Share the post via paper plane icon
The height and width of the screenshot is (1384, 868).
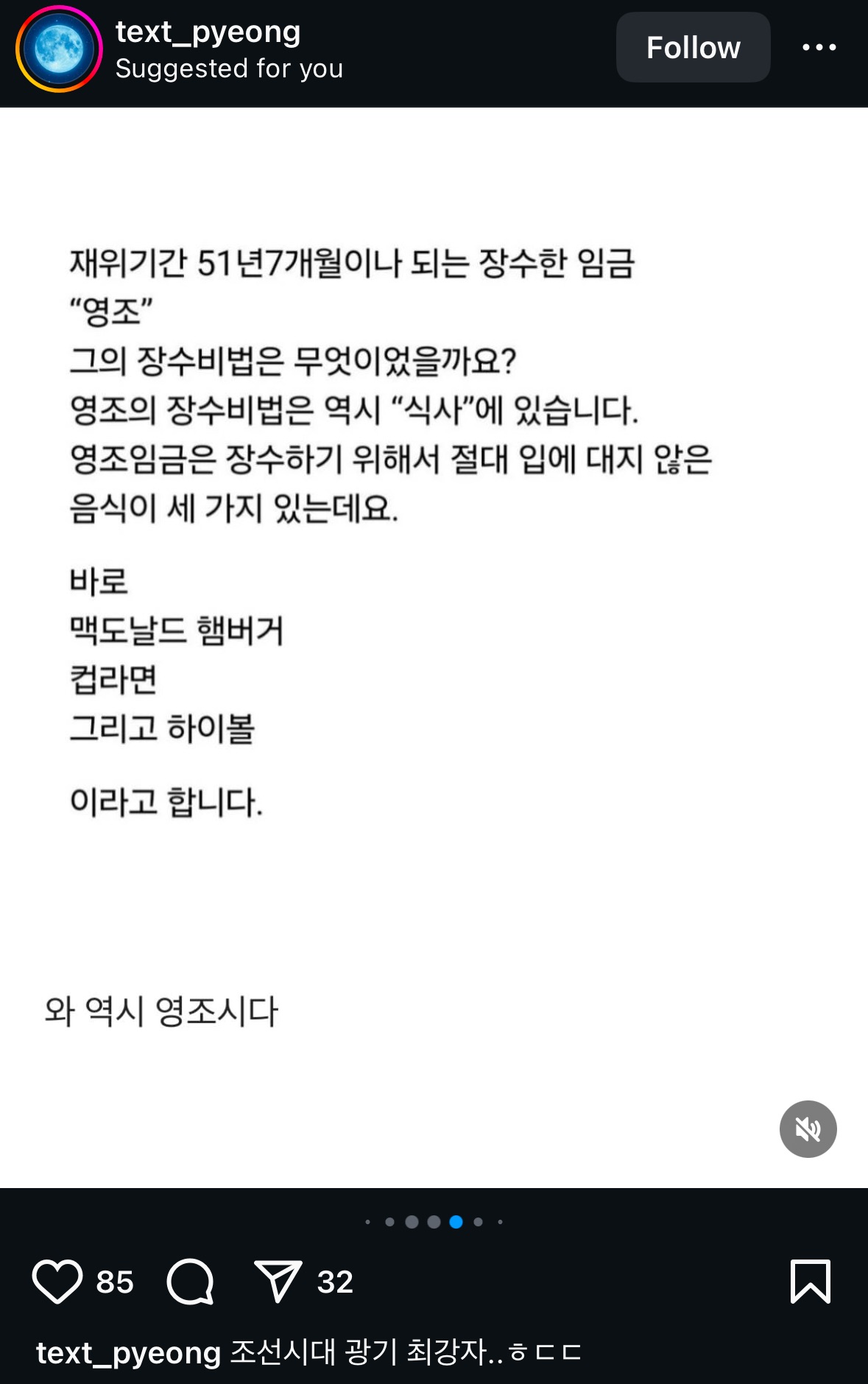(x=278, y=1282)
